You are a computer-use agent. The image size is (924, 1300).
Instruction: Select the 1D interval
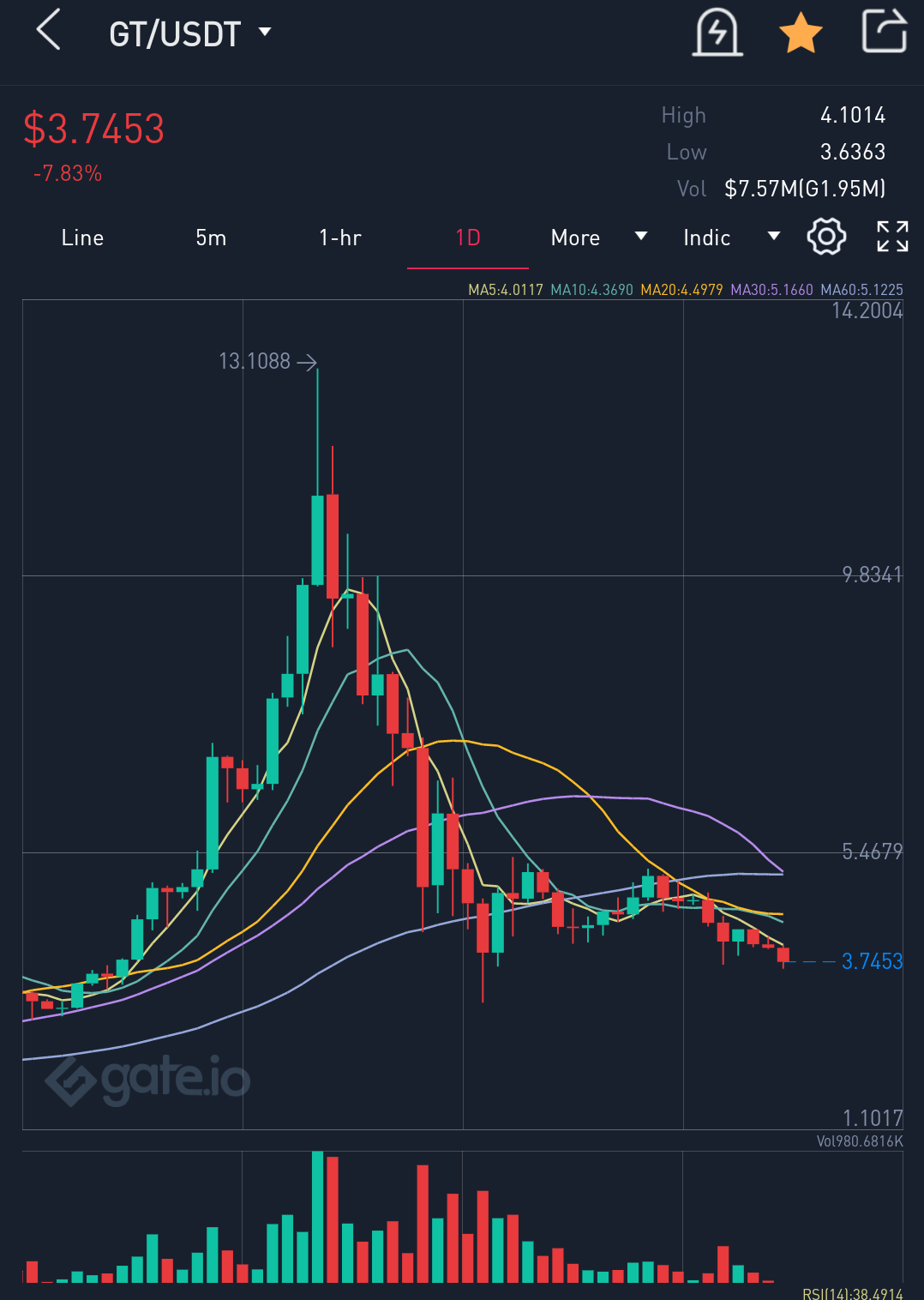coord(468,238)
